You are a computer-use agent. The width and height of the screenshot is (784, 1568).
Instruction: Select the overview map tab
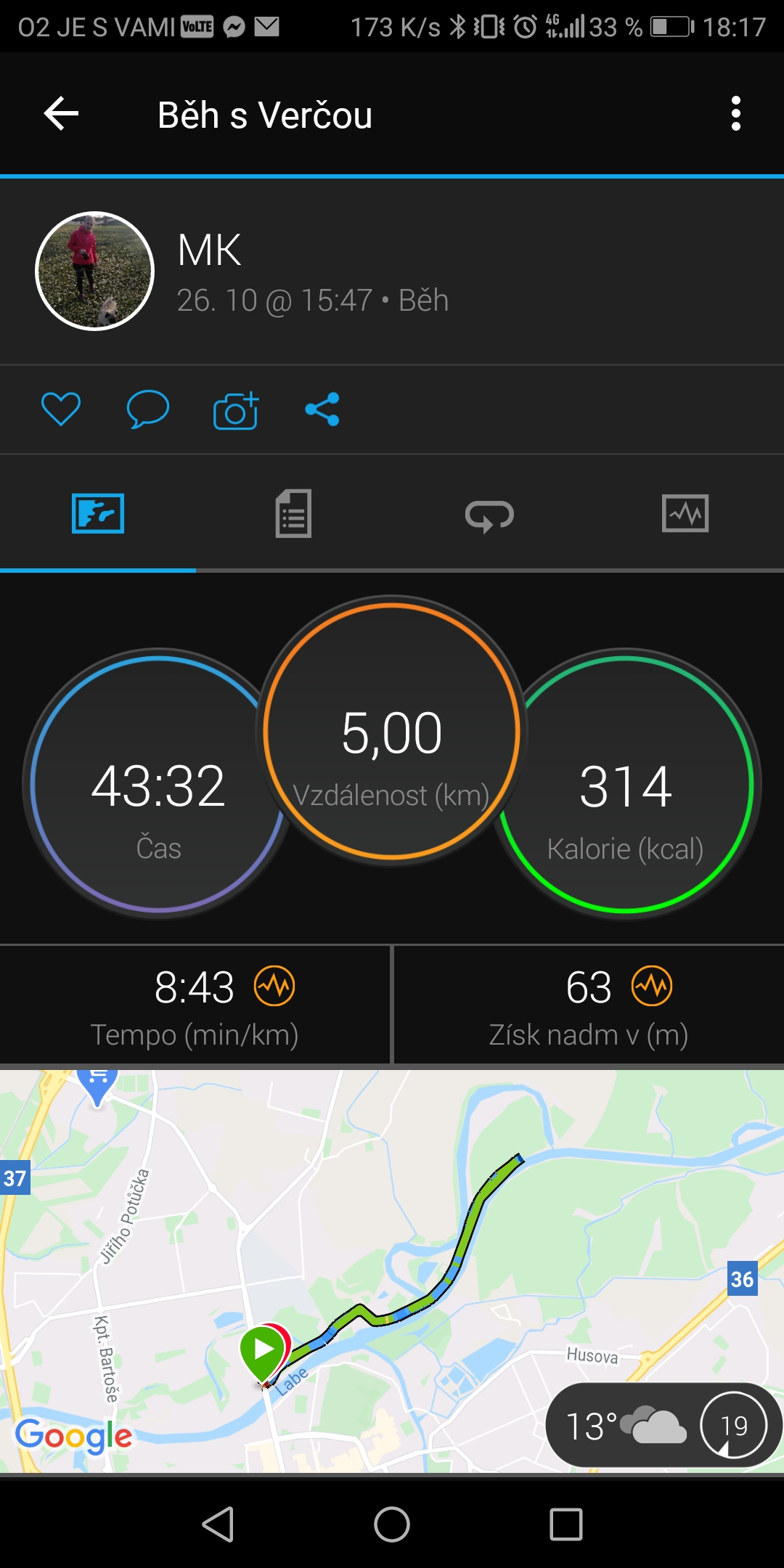[98, 514]
